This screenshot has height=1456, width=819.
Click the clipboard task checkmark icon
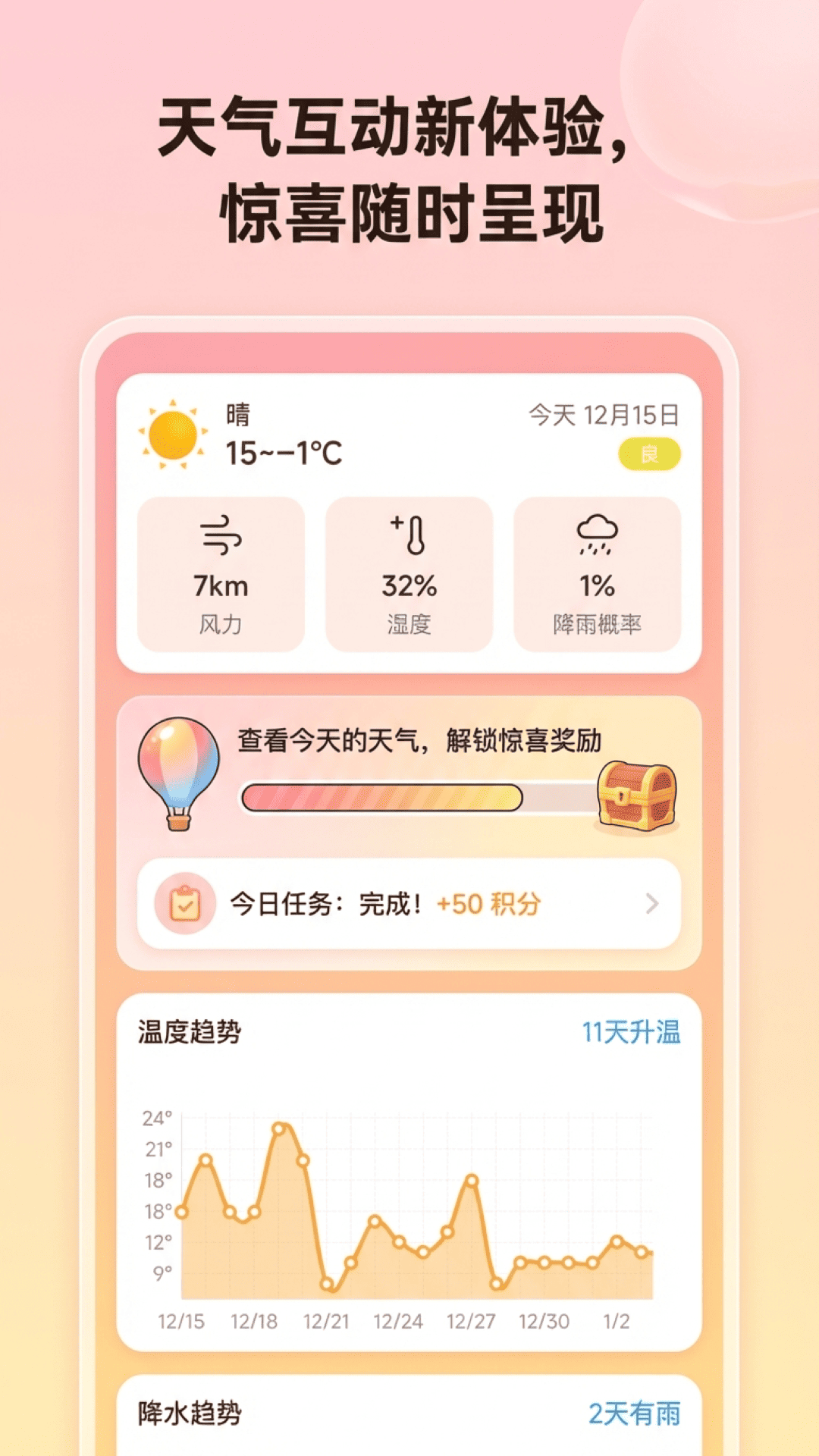pyautogui.click(x=184, y=902)
